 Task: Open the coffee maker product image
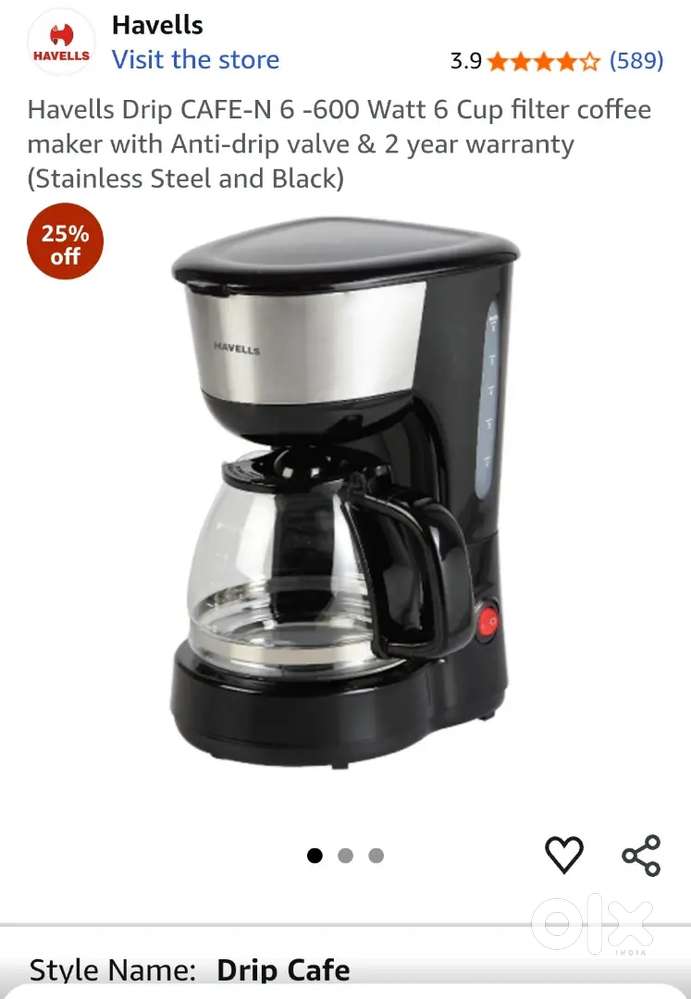pyautogui.click(x=345, y=490)
